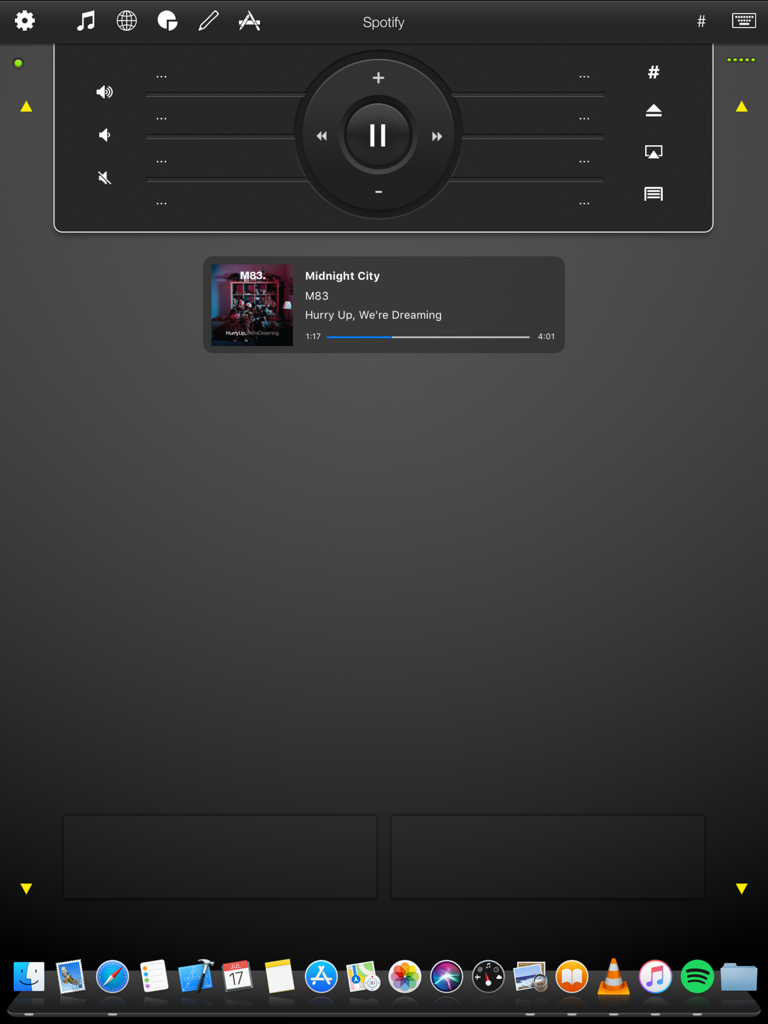Image resolution: width=768 pixels, height=1024 pixels.
Task: Expand the panel using the left yellow arrow
Action: [26, 105]
